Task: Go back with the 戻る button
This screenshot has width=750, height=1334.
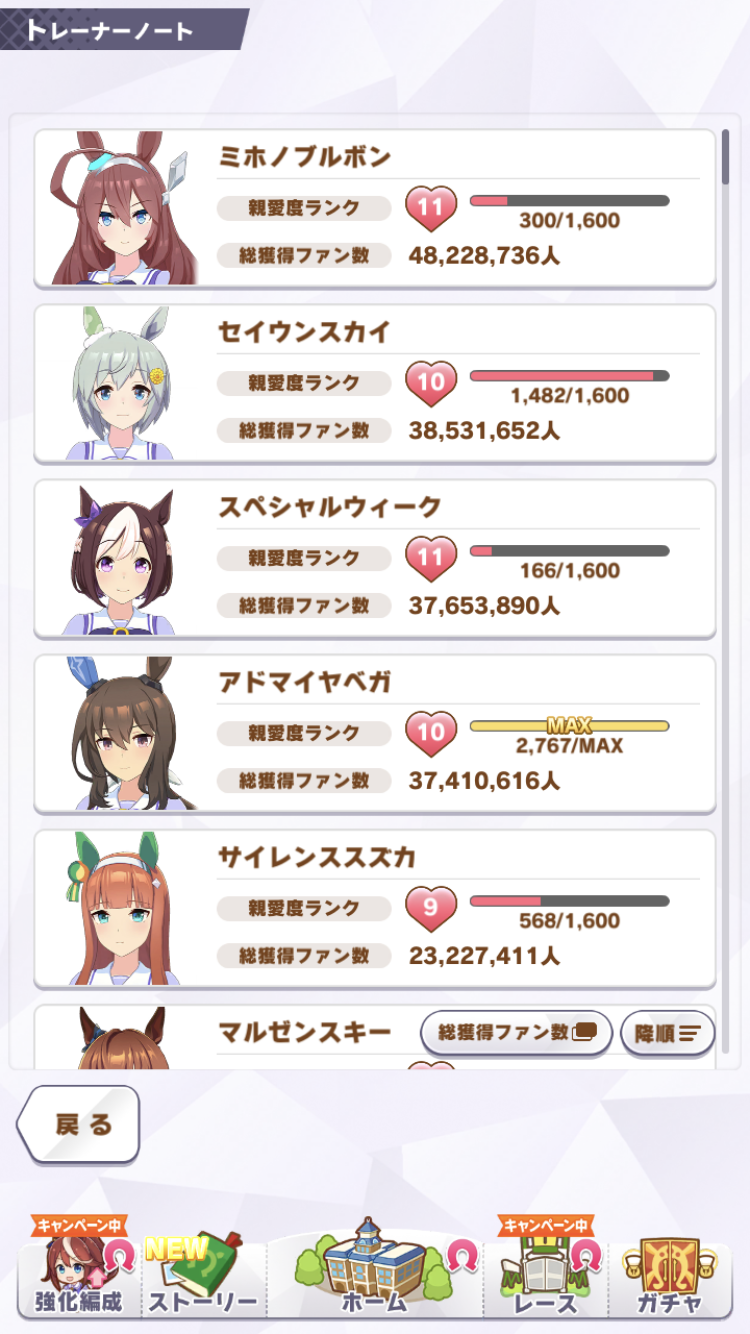Action: click(80, 1124)
